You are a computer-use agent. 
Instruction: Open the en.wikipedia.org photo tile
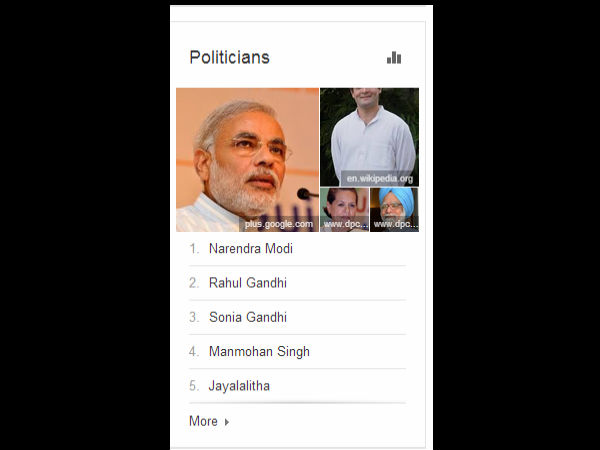369,136
